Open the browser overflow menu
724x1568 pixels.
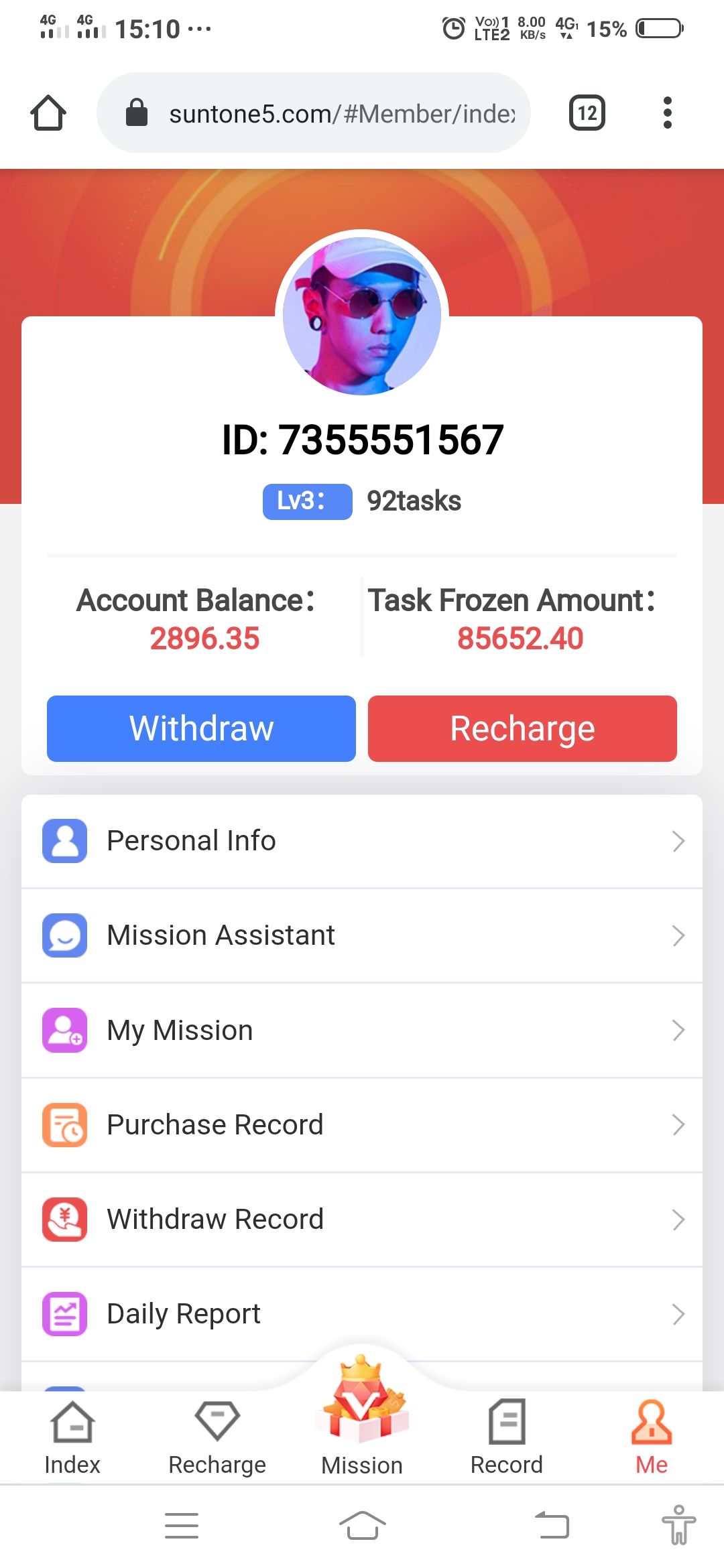[x=667, y=113]
